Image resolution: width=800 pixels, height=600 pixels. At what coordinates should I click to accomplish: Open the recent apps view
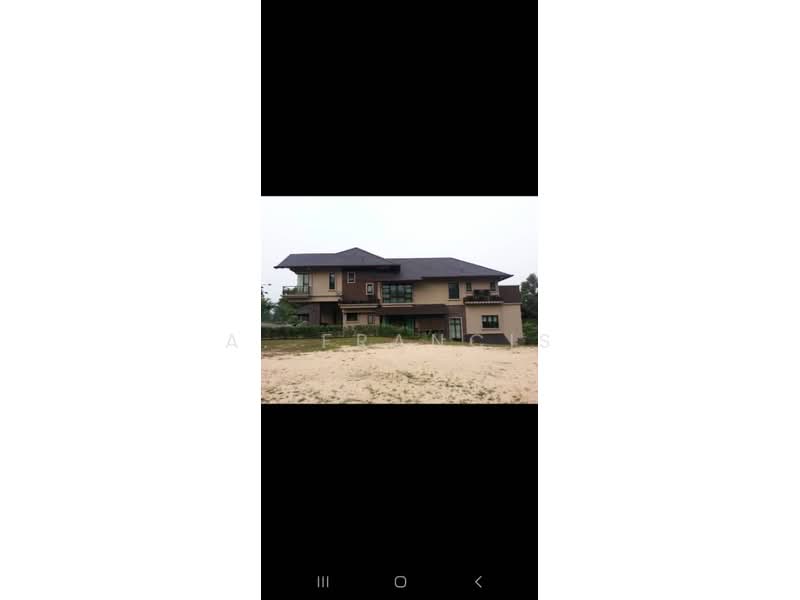(x=323, y=582)
